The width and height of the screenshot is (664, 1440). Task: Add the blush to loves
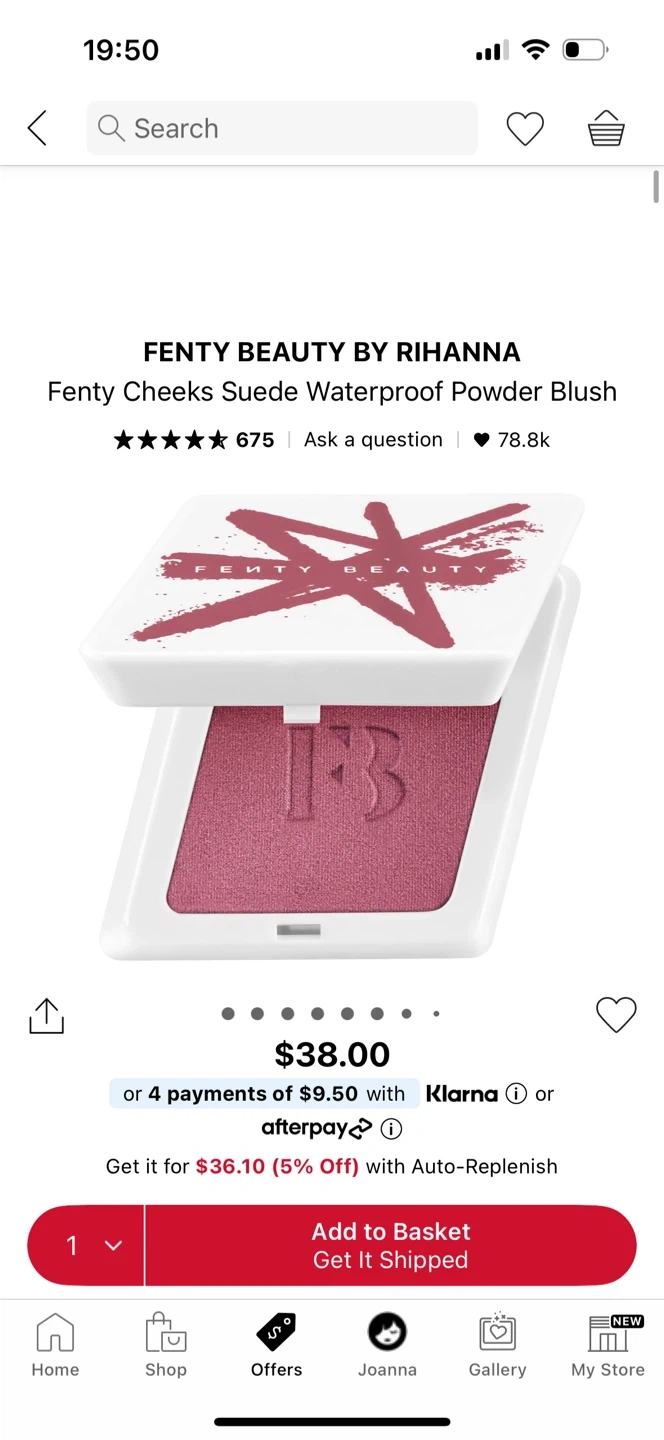pos(616,1015)
